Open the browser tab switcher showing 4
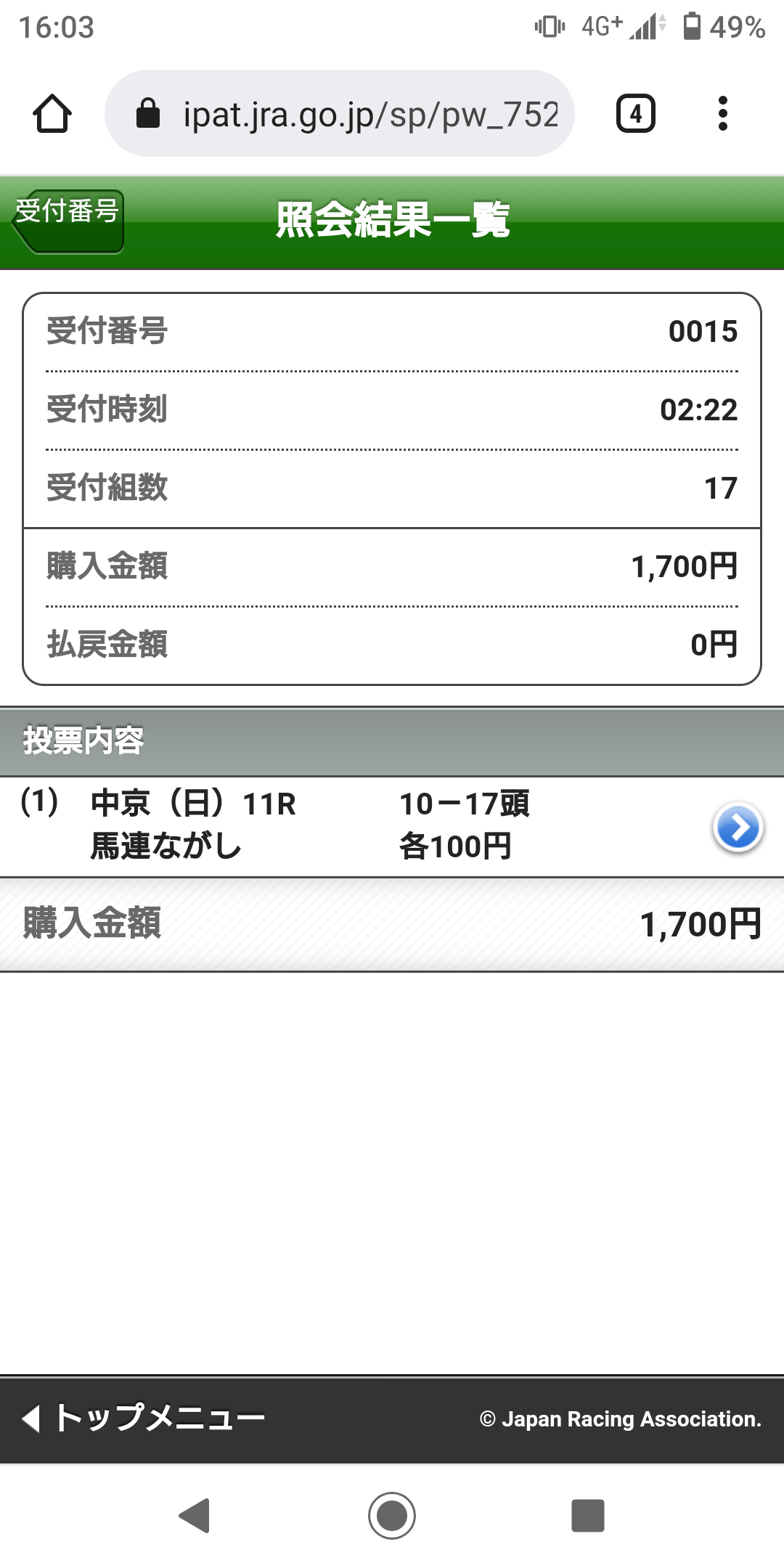 click(x=635, y=114)
